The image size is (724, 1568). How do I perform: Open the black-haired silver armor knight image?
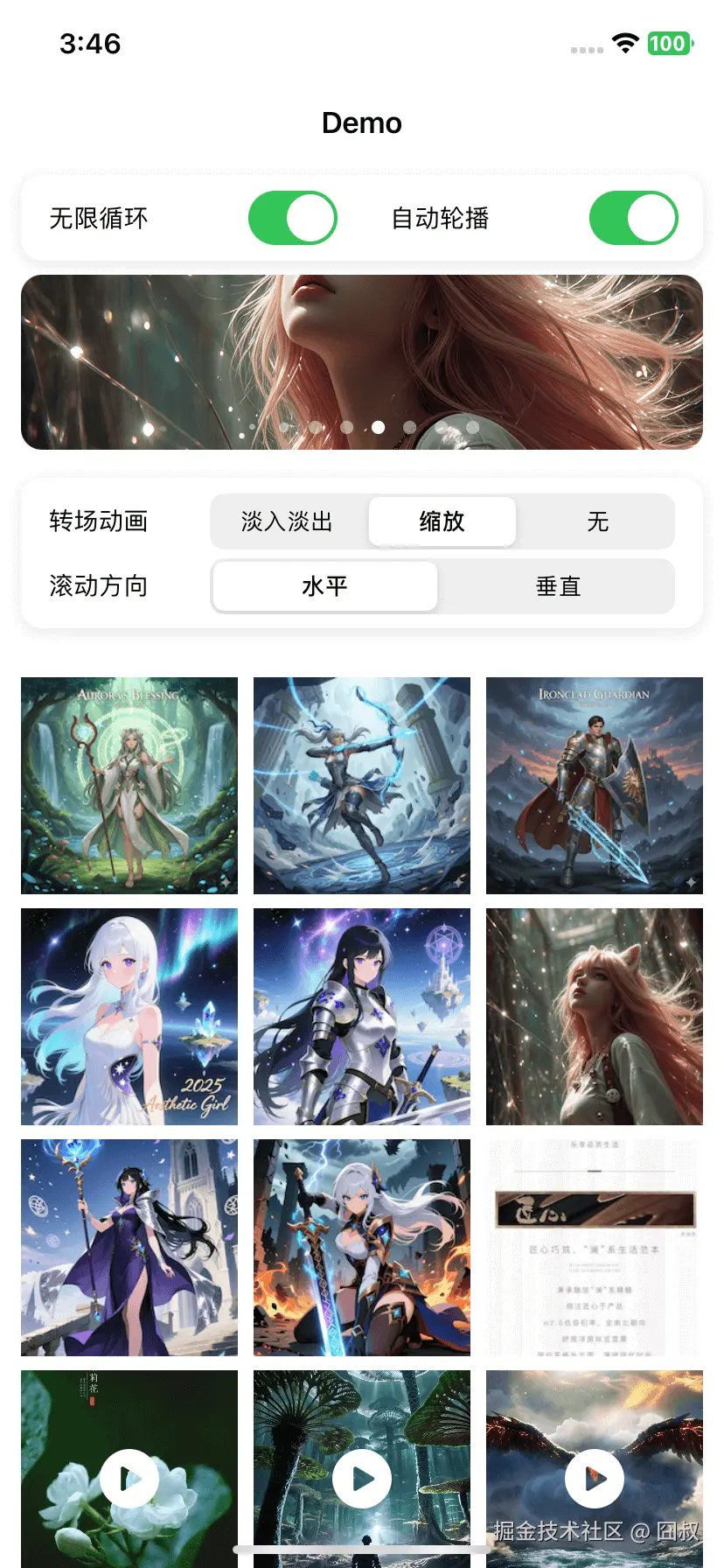click(x=362, y=1016)
